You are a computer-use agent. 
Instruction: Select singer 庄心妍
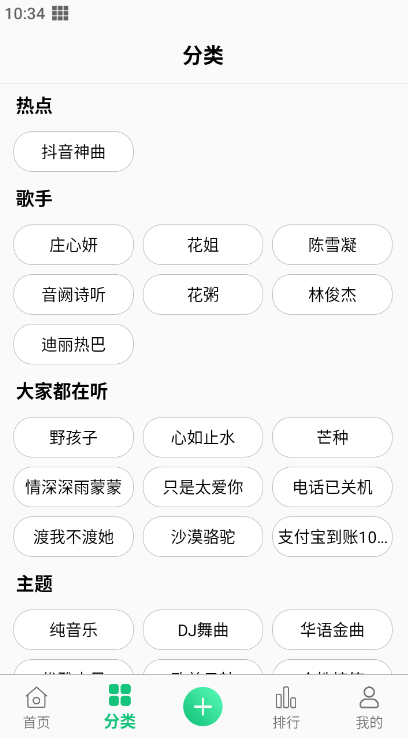click(73, 245)
